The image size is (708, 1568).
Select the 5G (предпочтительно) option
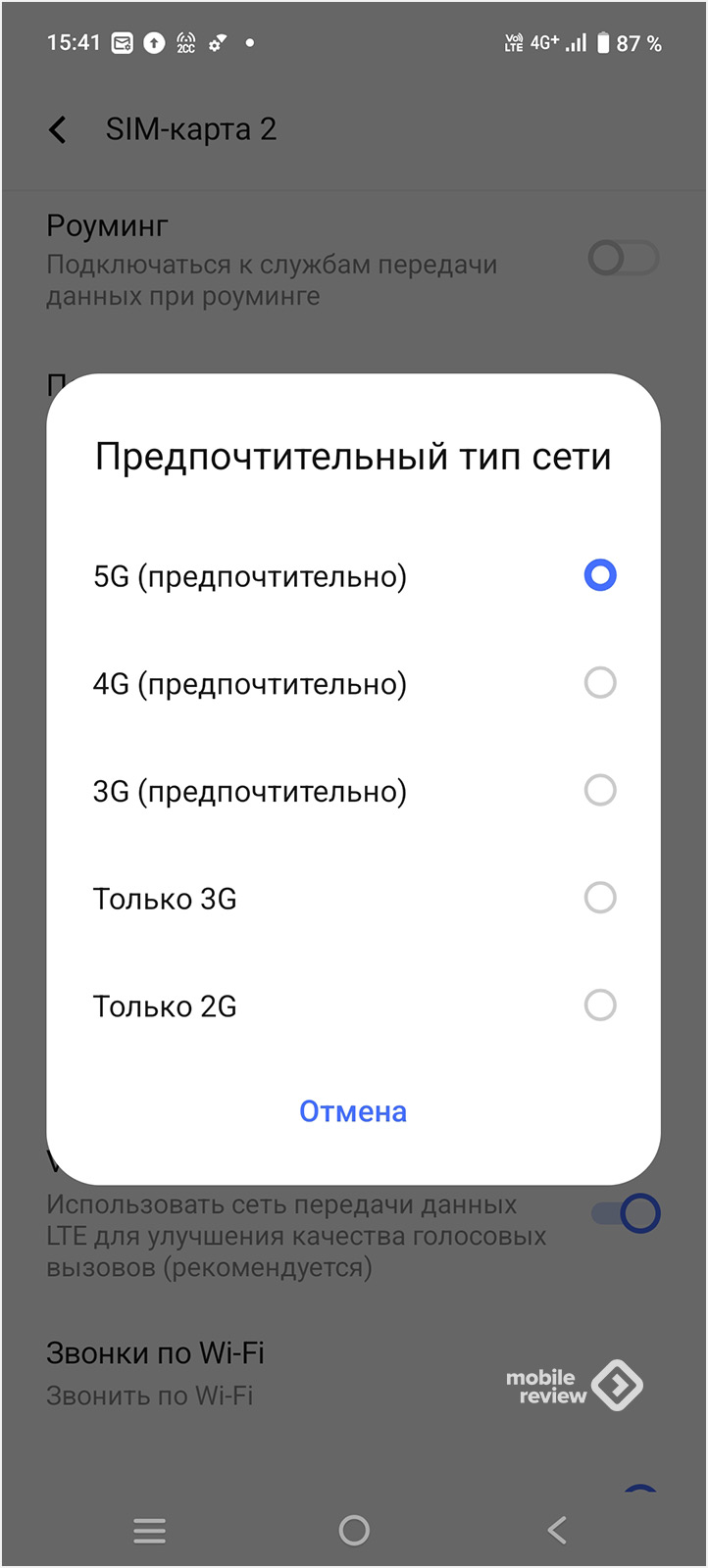coord(353,575)
